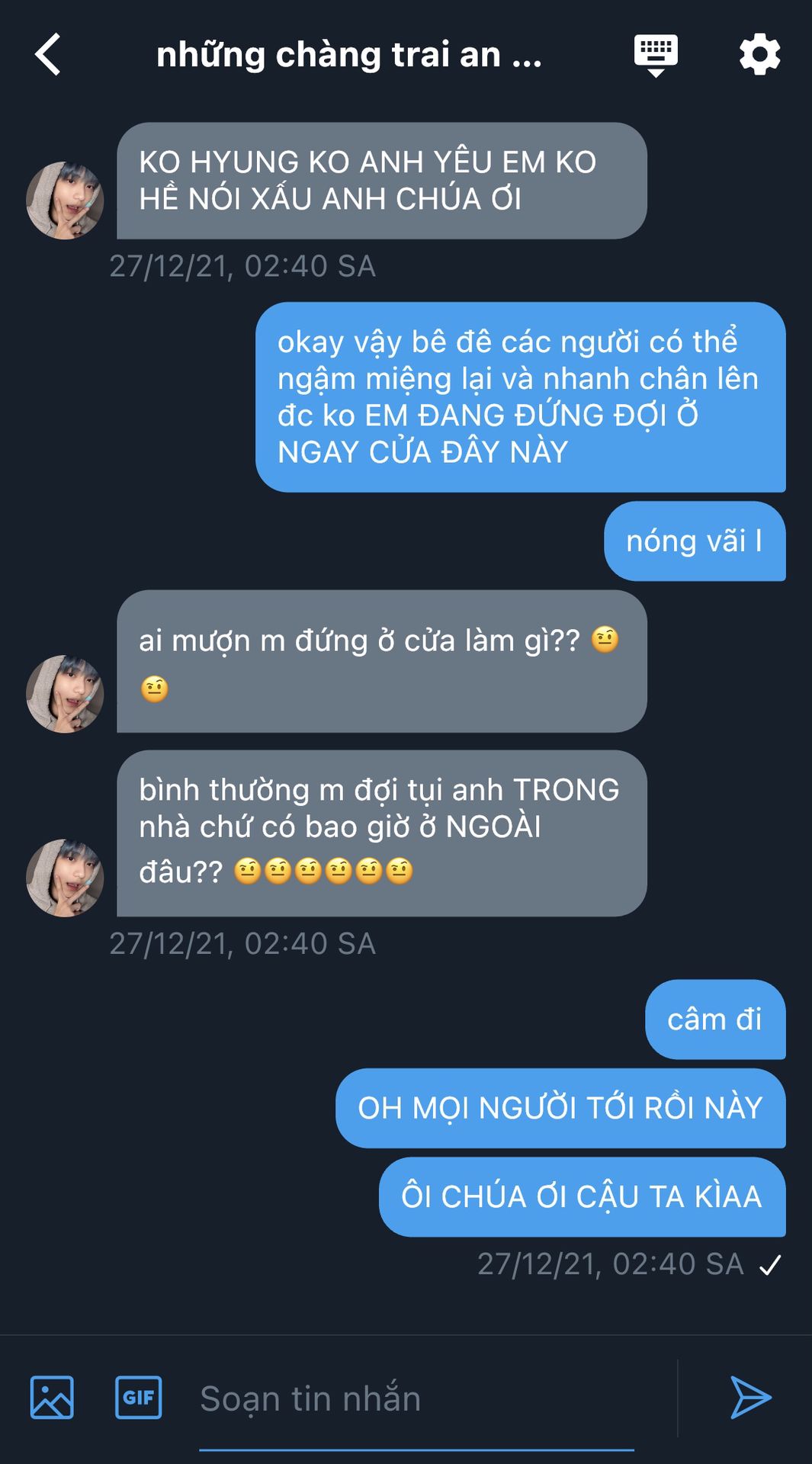Open the GIF picker
Image resolution: width=812 pixels, height=1464 pixels.
(138, 1398)
